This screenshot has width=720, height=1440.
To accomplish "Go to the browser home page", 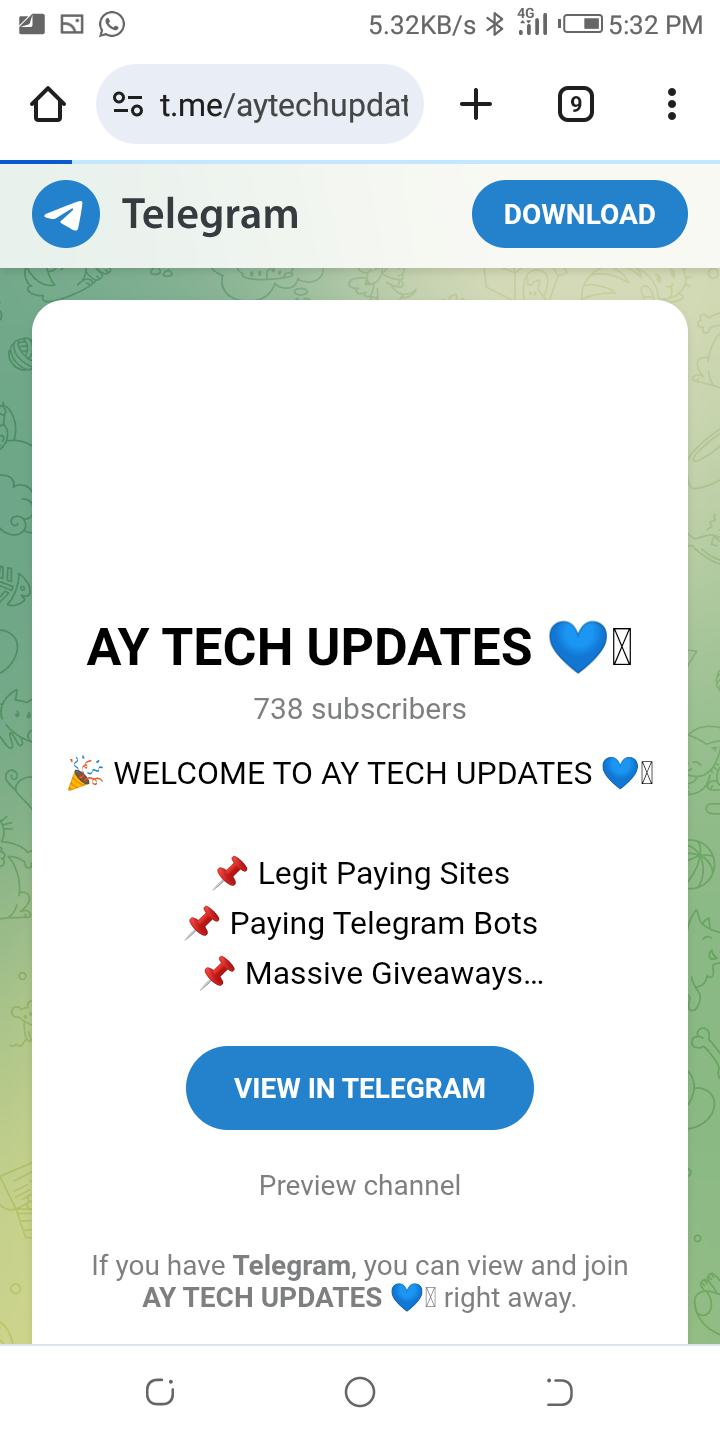I will [48, 104].
